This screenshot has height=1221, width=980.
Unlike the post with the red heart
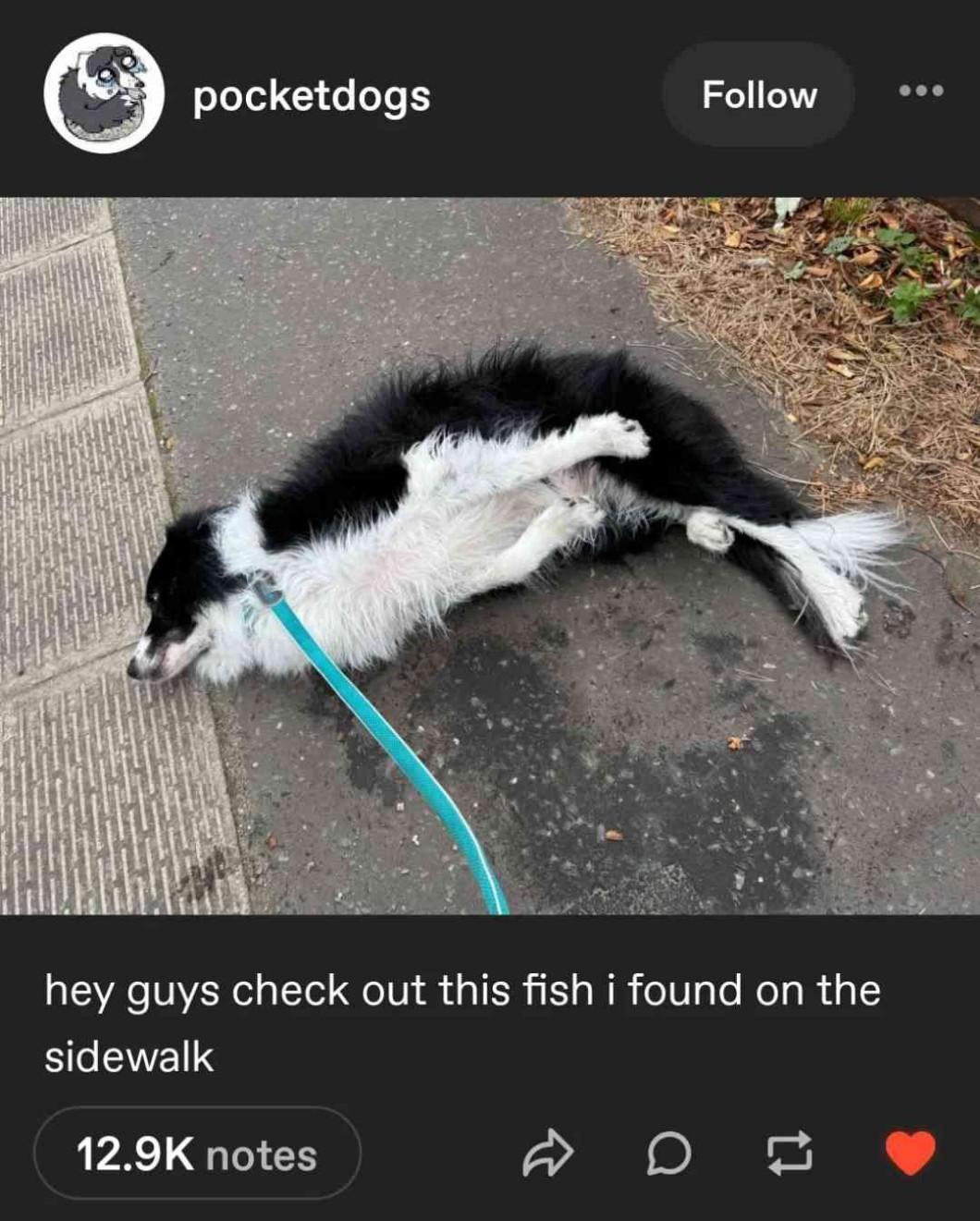pyautogui.click(x=910, y=1153)
